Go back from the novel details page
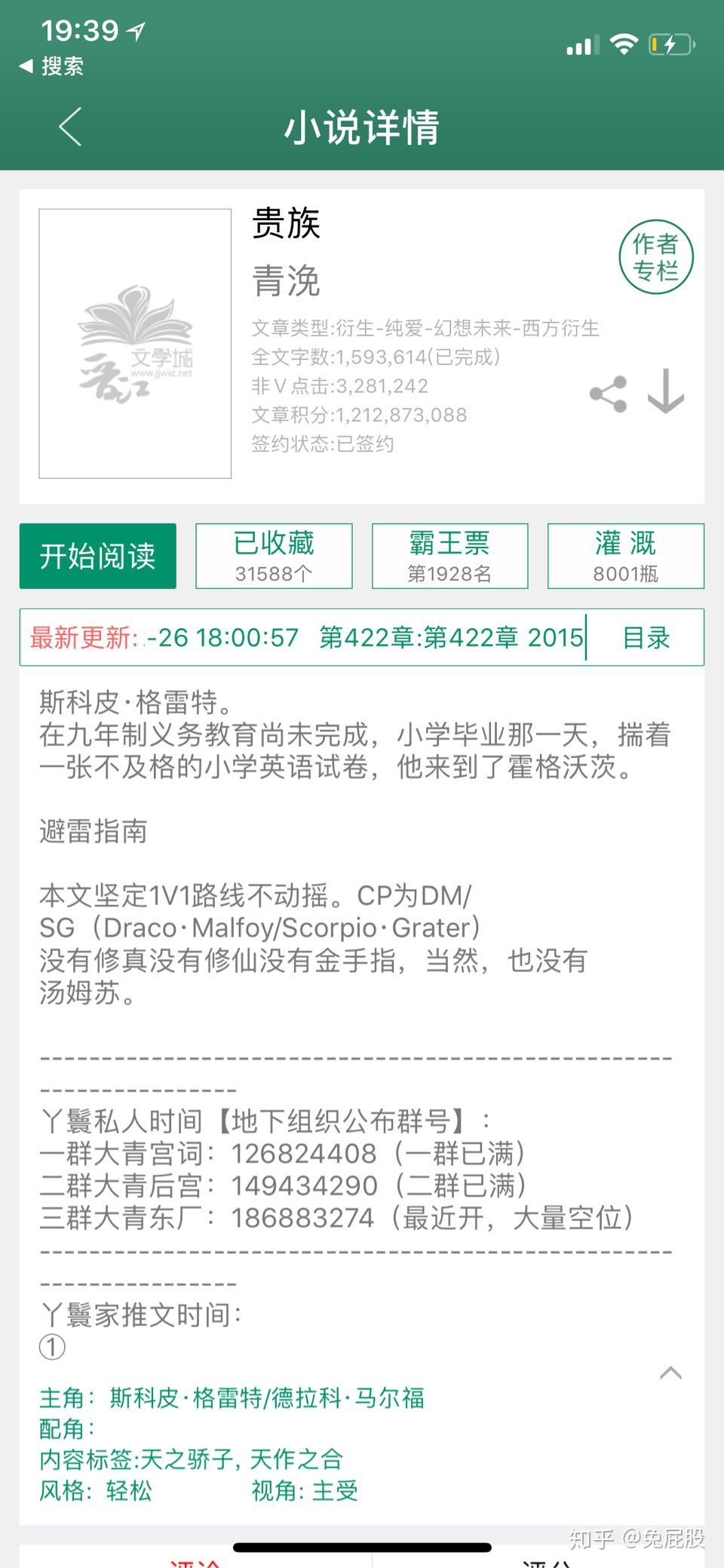 pyautogui.click(x=70, y=126)
